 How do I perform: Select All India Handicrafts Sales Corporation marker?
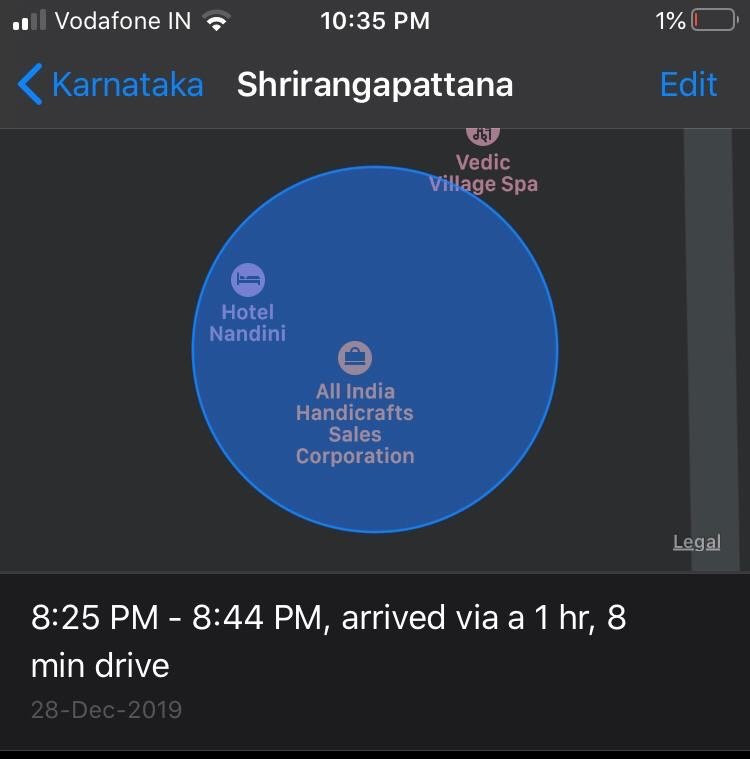click(x=354, y=357)
